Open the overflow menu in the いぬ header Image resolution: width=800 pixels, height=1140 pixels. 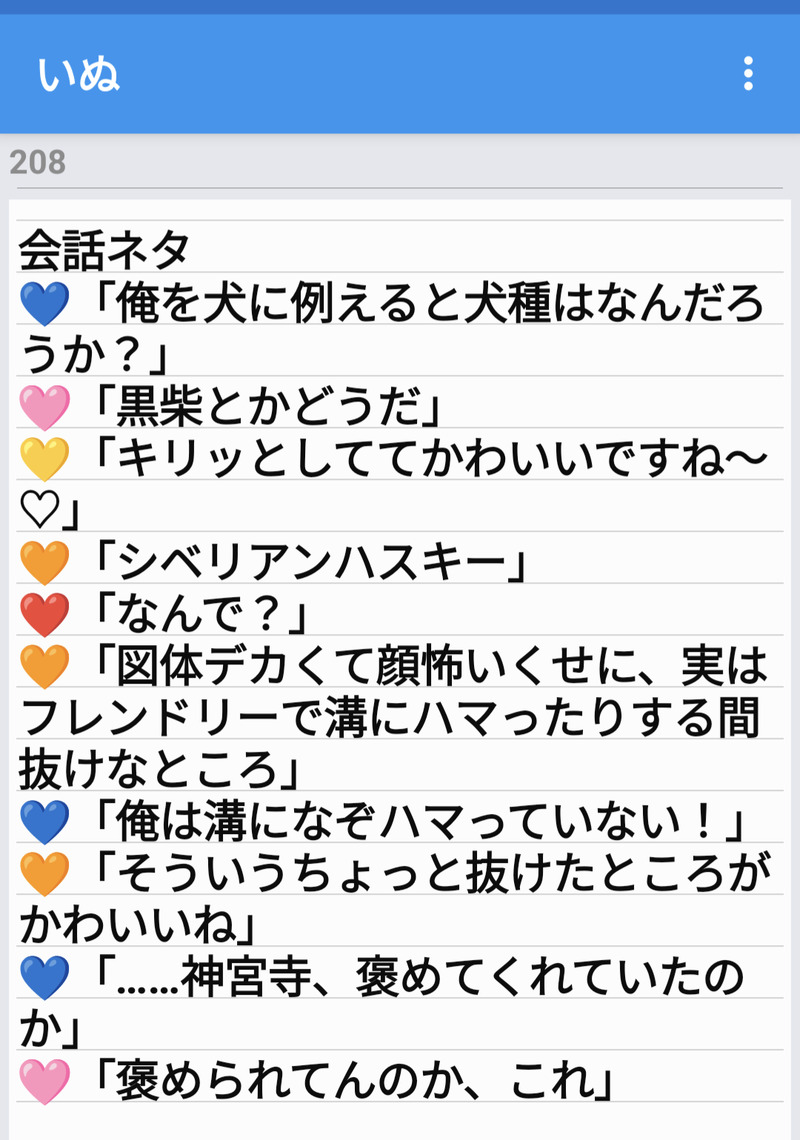point(748,74)
